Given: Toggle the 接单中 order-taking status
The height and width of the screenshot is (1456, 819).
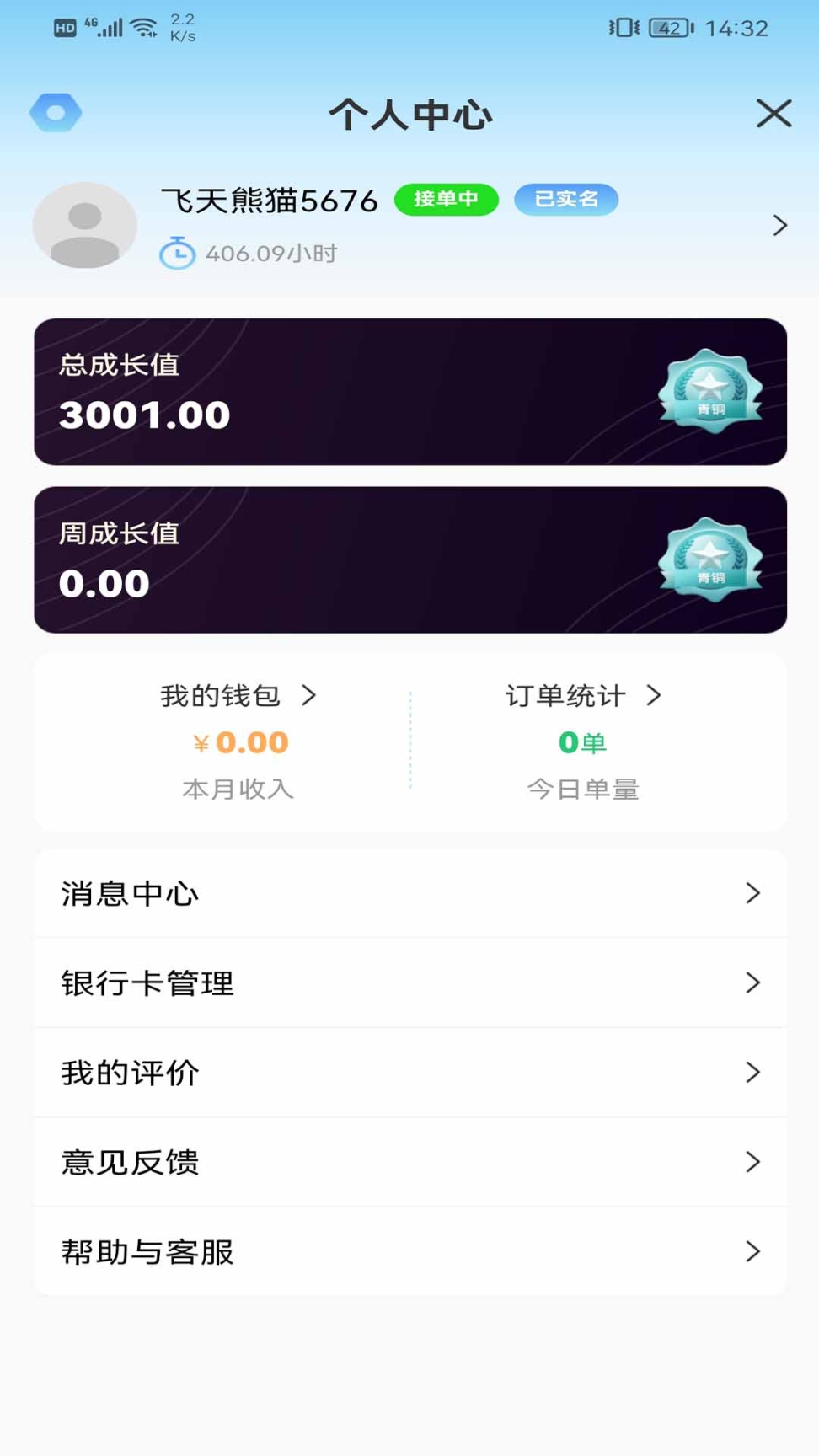Looking at the screenshot, I should [447, 200].
